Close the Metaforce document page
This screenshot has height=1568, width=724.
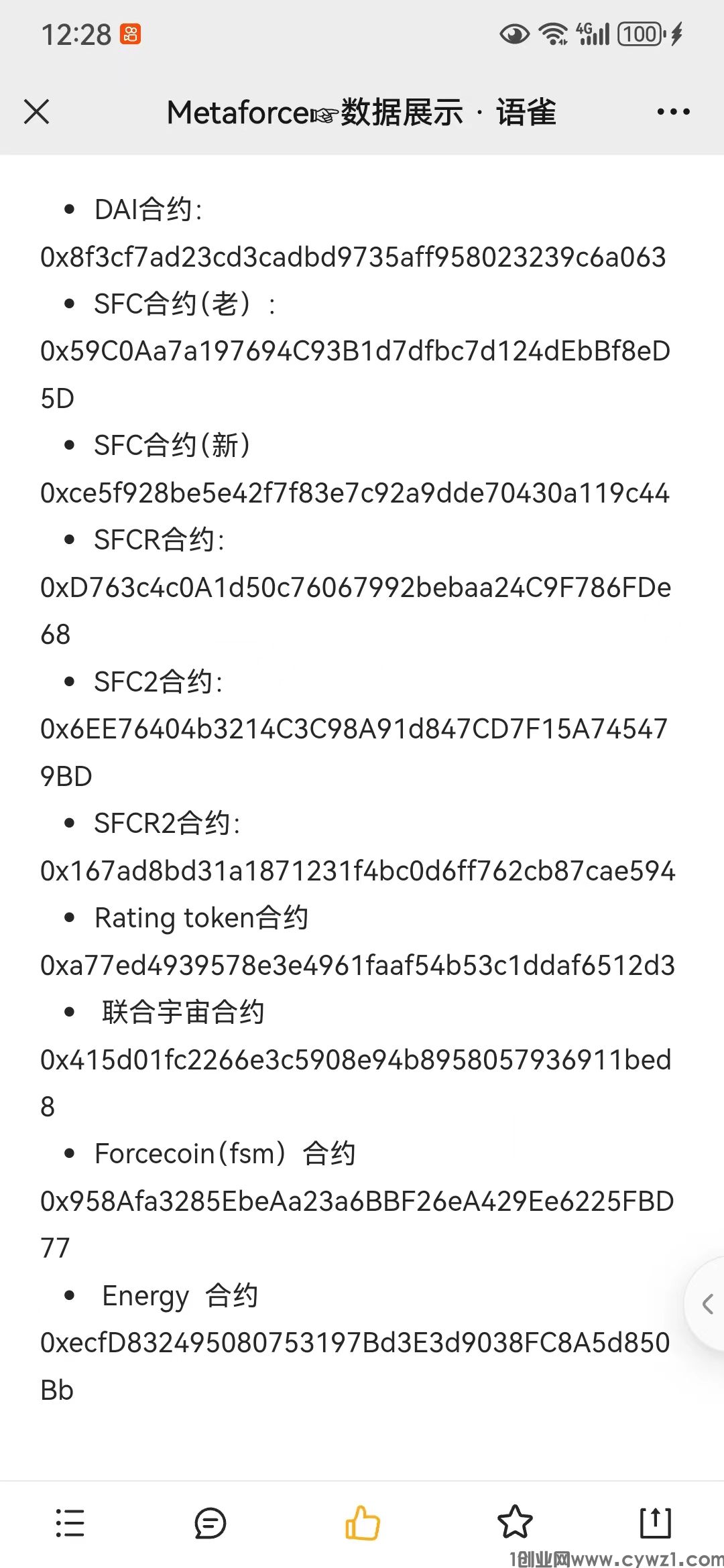(x=37, y=112)
